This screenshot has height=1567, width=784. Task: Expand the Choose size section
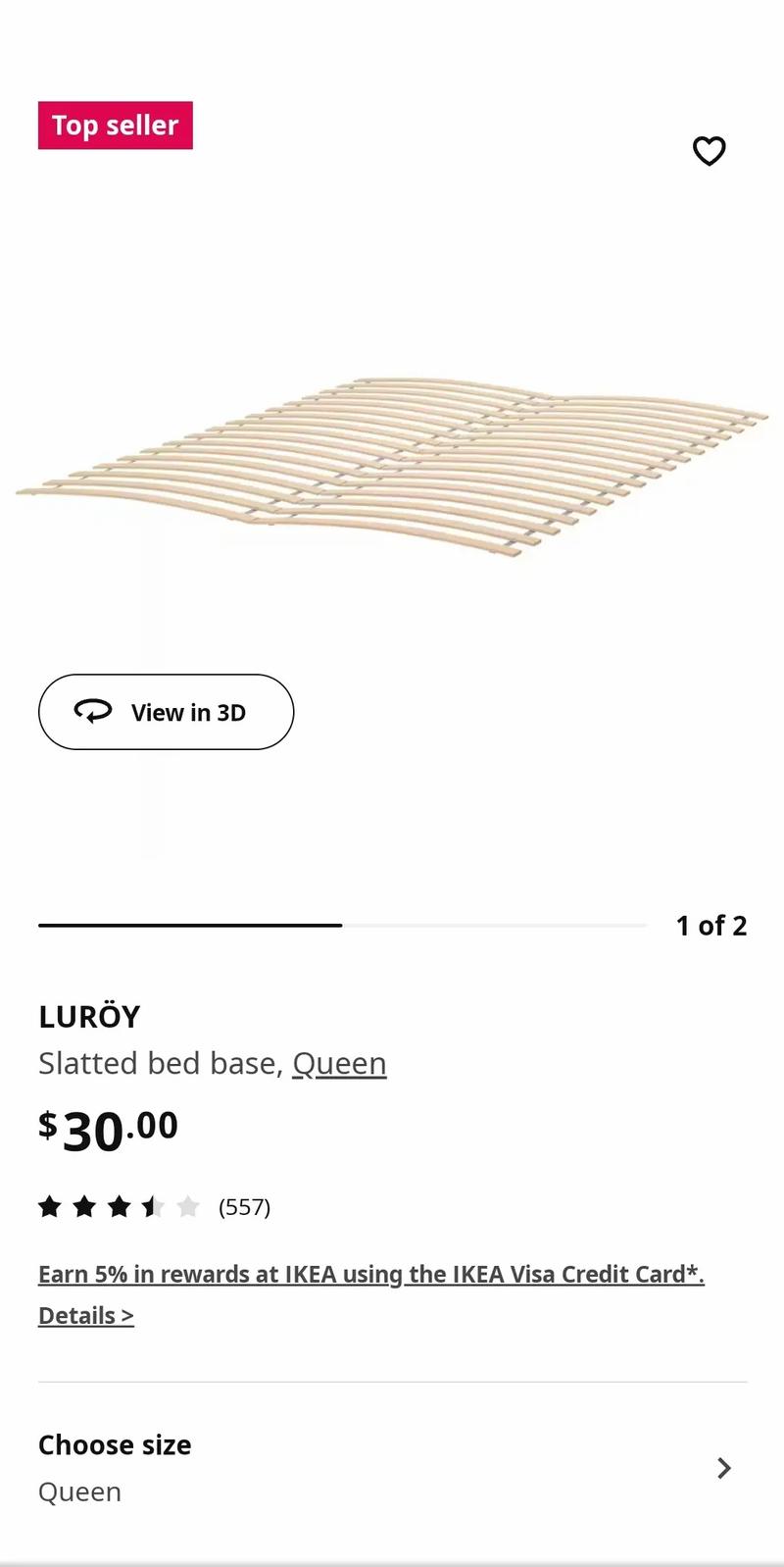pos(115,1444)
